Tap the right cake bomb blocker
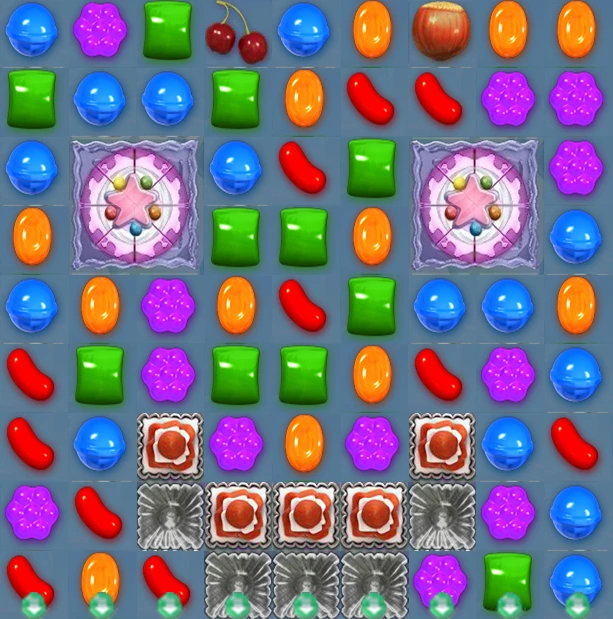Viewport: 613px width, 619px height. [476, 204]
